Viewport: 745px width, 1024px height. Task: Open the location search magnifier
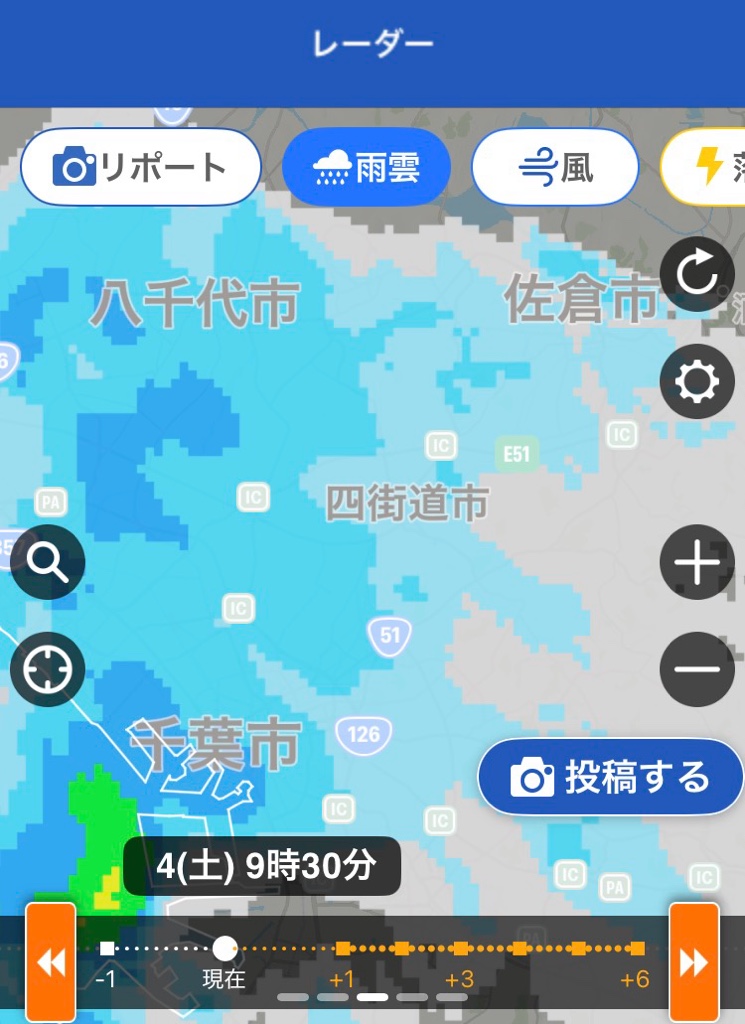pyautogui.click(x=47, y=563)
